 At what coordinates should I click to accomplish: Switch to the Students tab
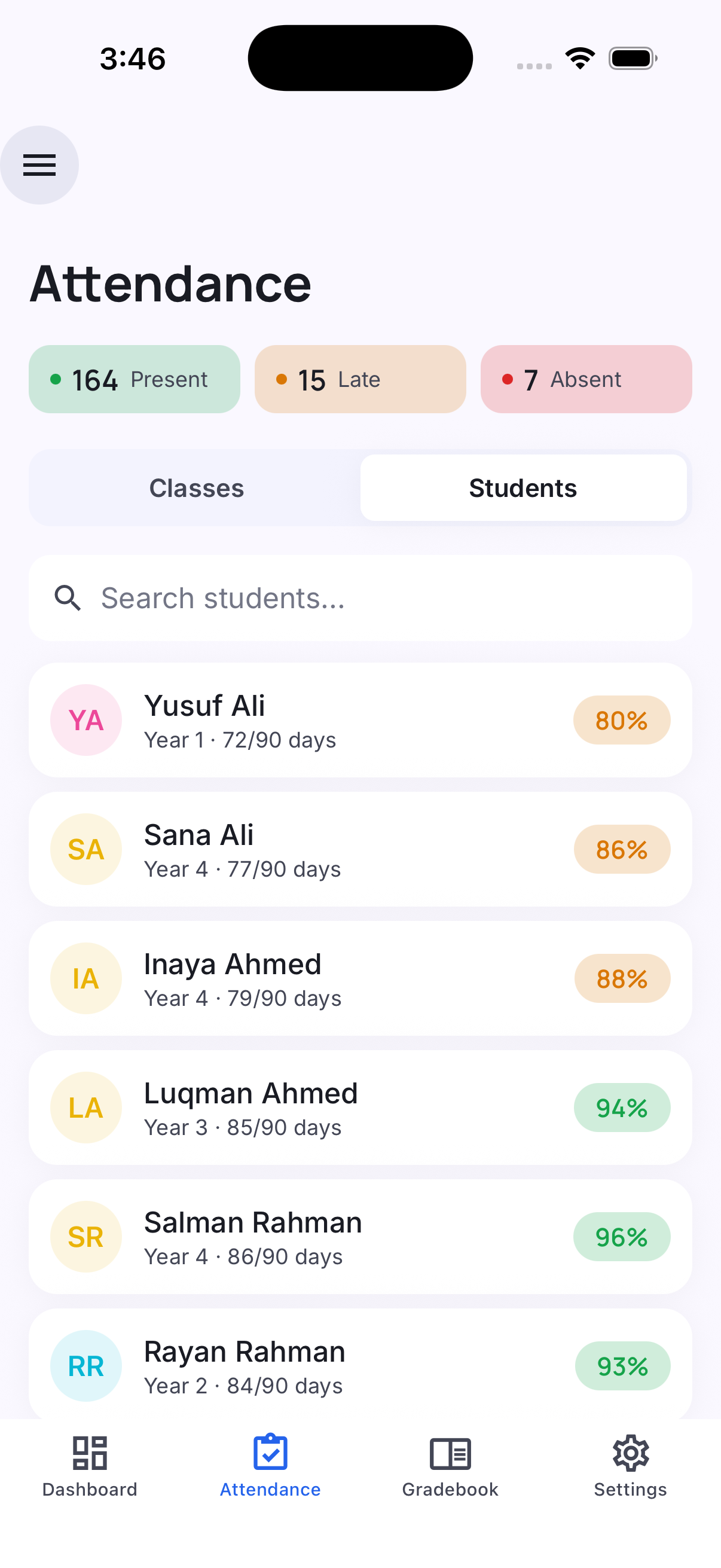tap(523, 487)
